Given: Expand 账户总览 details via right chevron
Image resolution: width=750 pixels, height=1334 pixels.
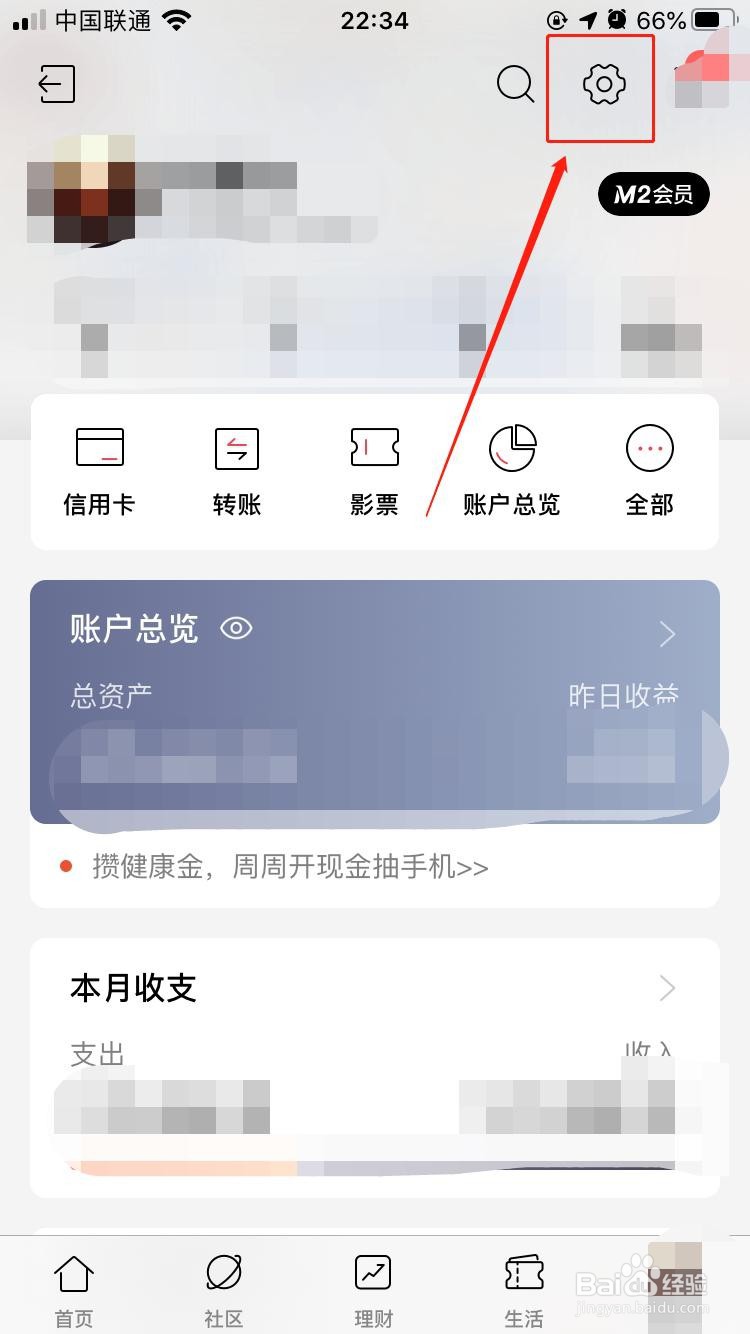Looking at the screenshot, I should pos(667,634).
